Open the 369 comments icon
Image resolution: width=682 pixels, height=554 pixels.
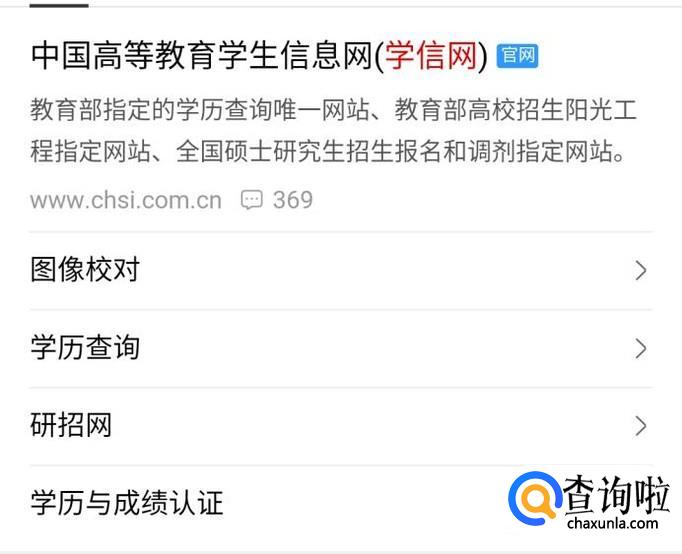252,200
